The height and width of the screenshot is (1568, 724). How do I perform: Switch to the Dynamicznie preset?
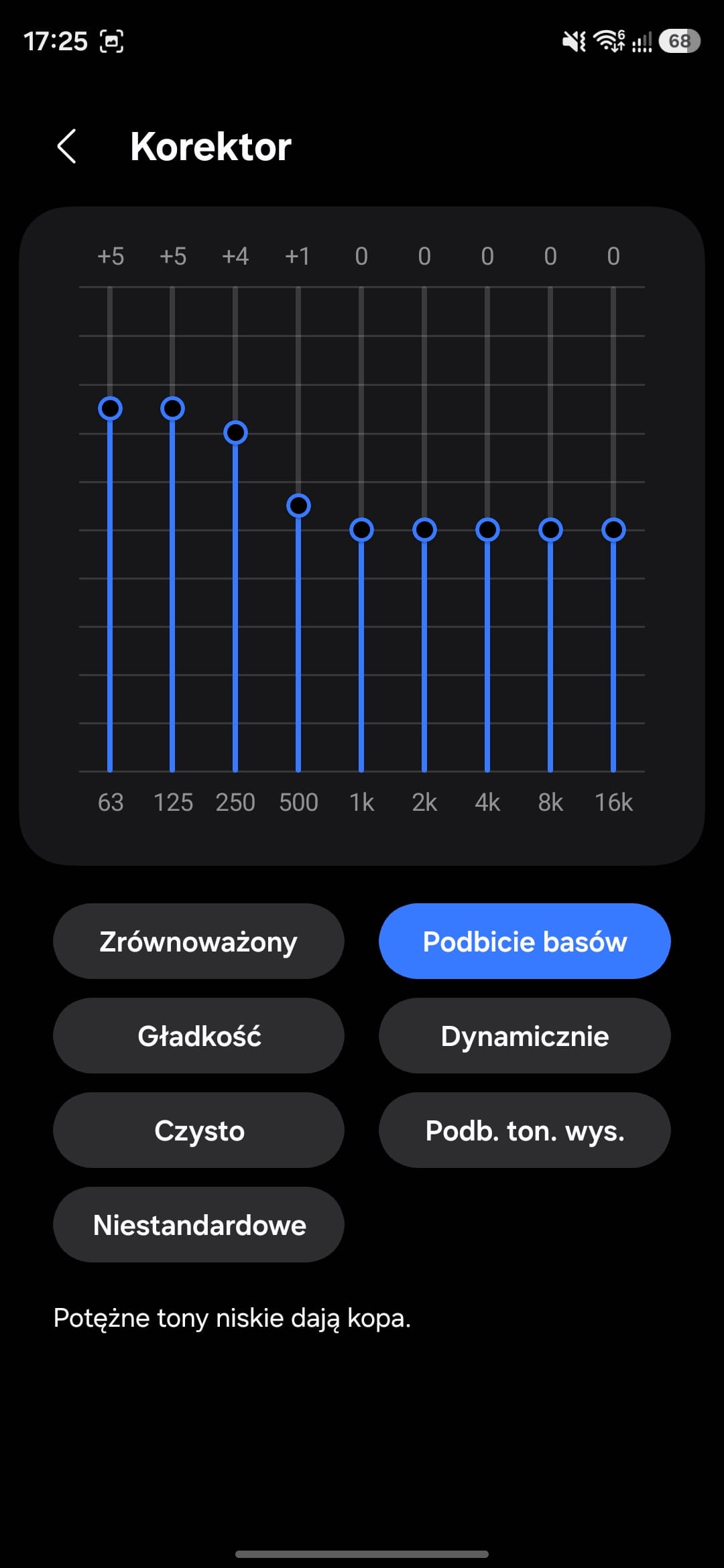(x=524, y=1036)
